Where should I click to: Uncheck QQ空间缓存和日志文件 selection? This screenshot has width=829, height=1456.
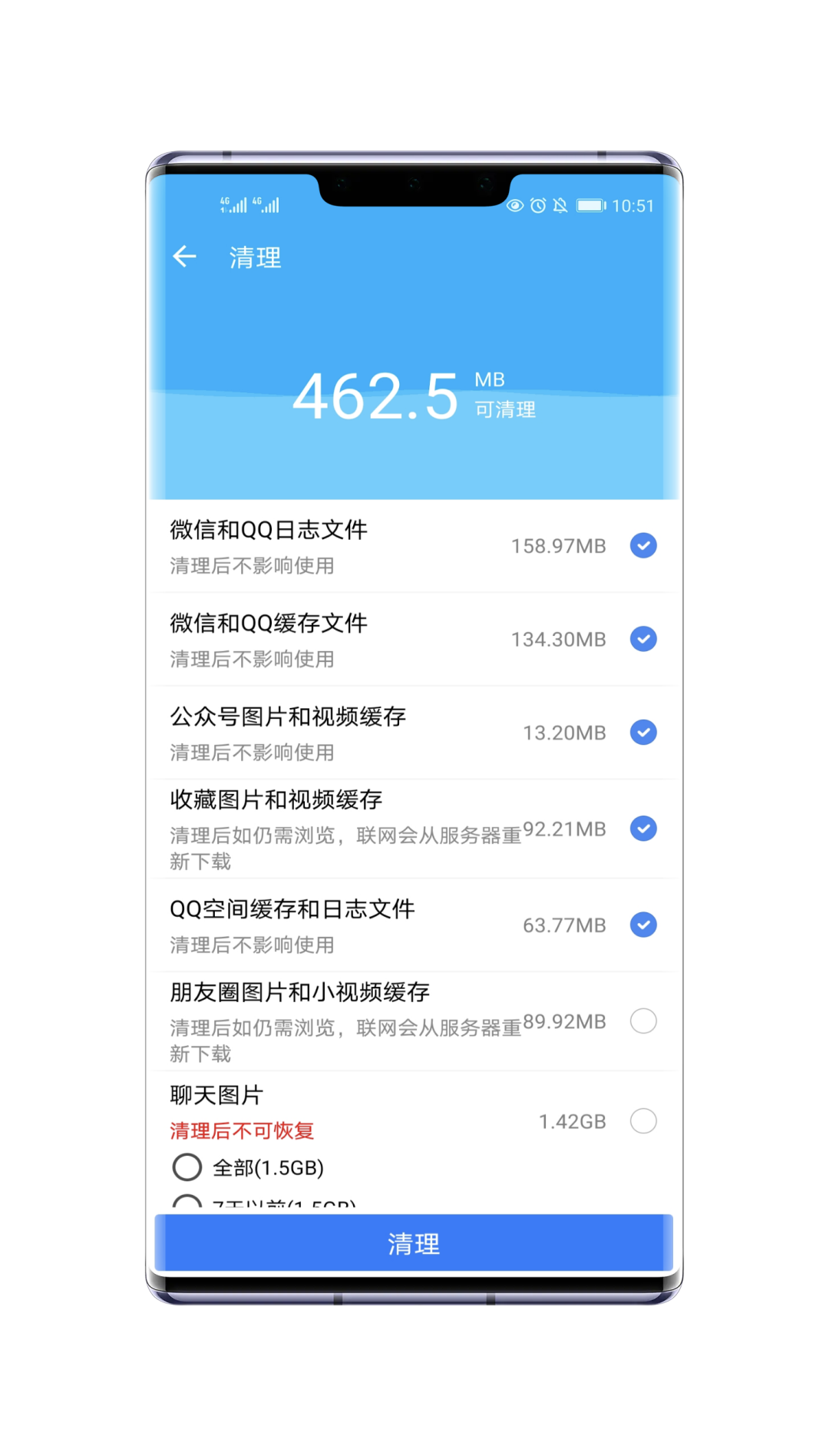tap(642, 925)
